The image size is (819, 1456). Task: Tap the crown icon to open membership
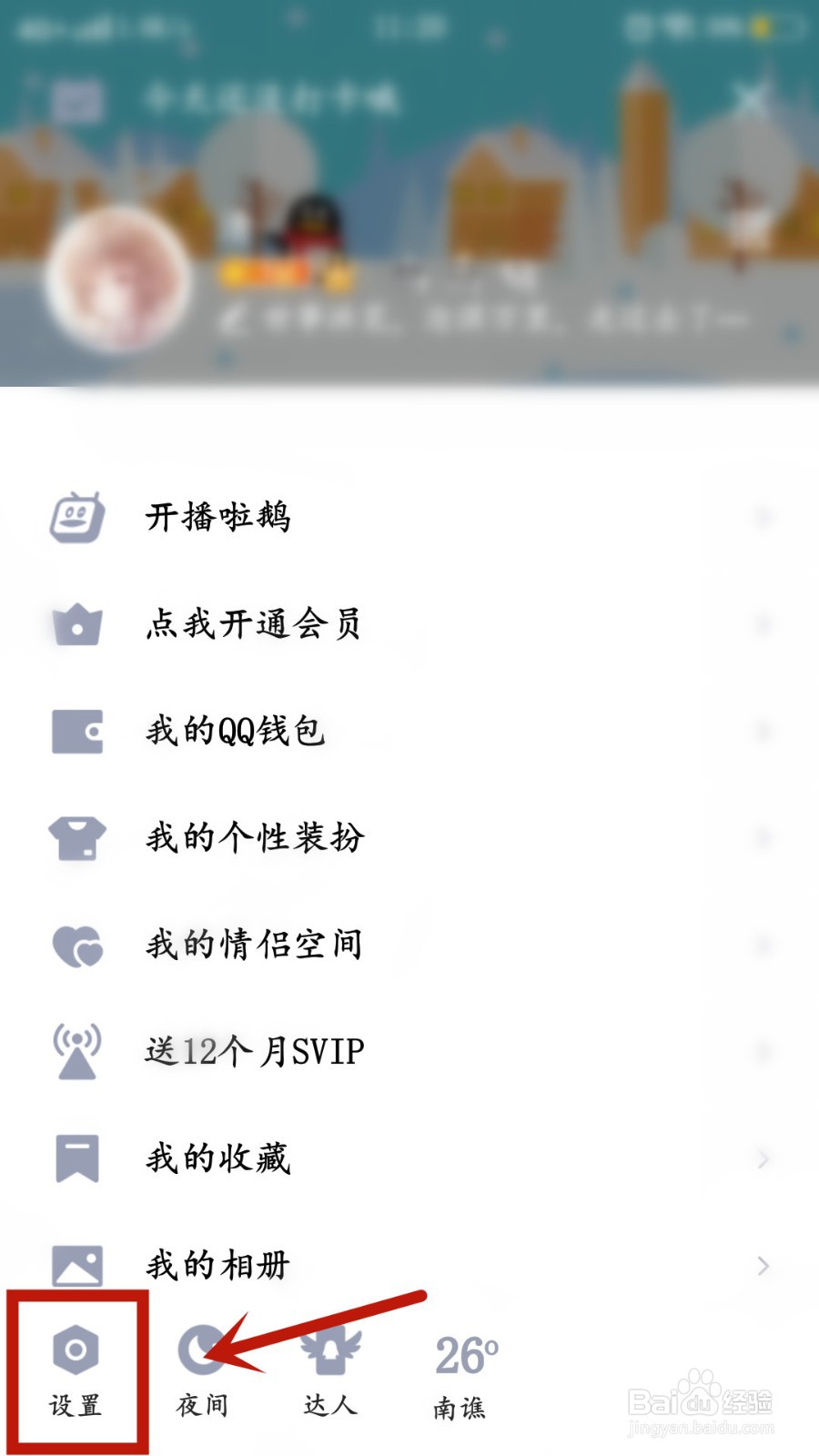click(x=77, y=624)
